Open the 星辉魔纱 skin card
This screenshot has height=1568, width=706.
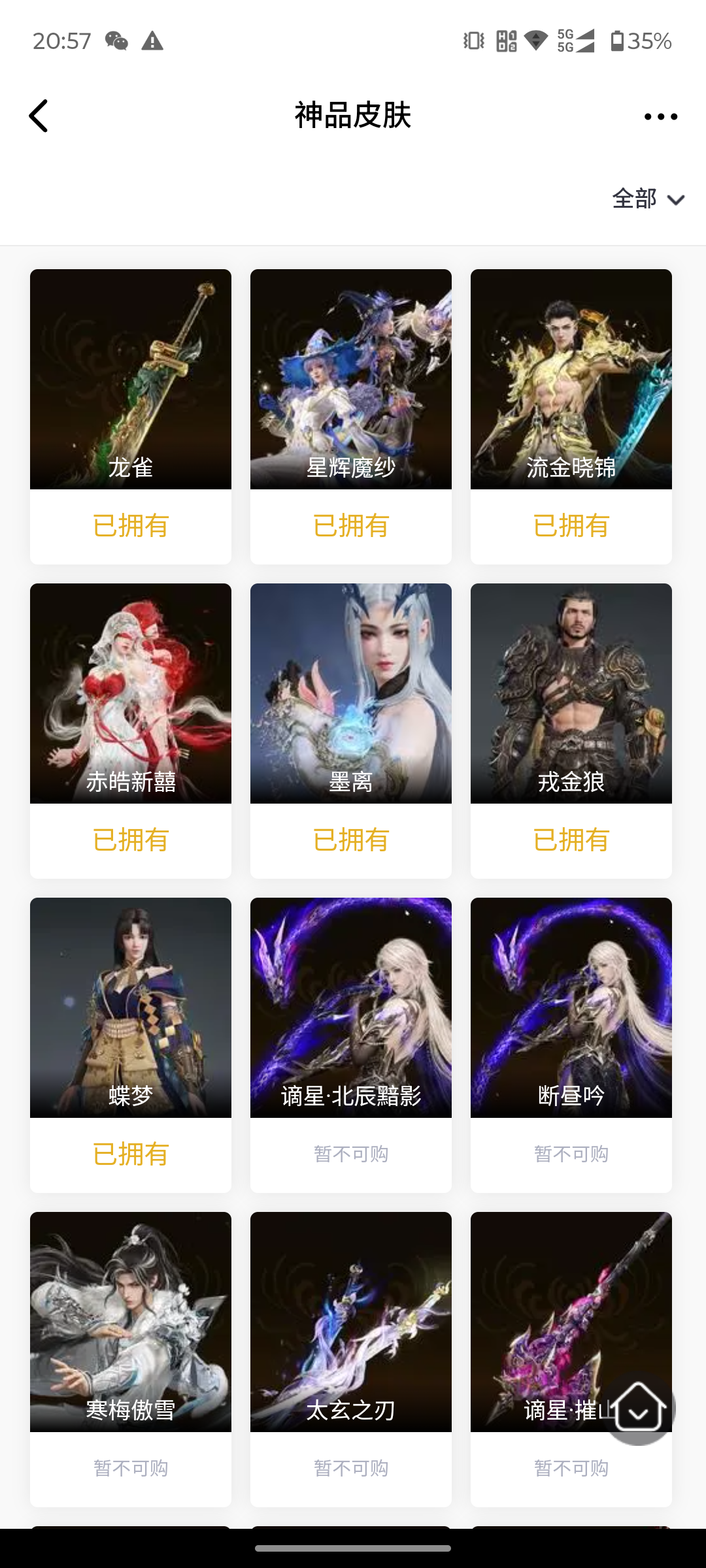351,379
